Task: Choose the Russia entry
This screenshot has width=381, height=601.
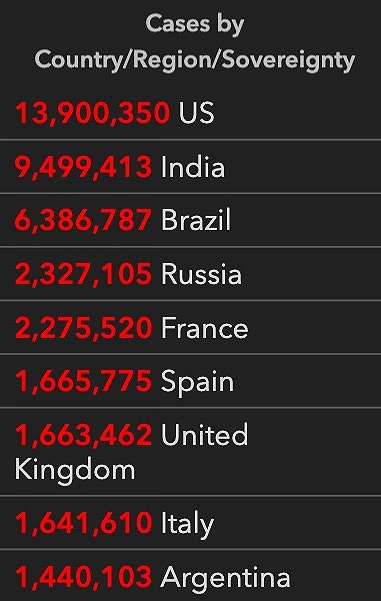Action: (x=190, y=274)
